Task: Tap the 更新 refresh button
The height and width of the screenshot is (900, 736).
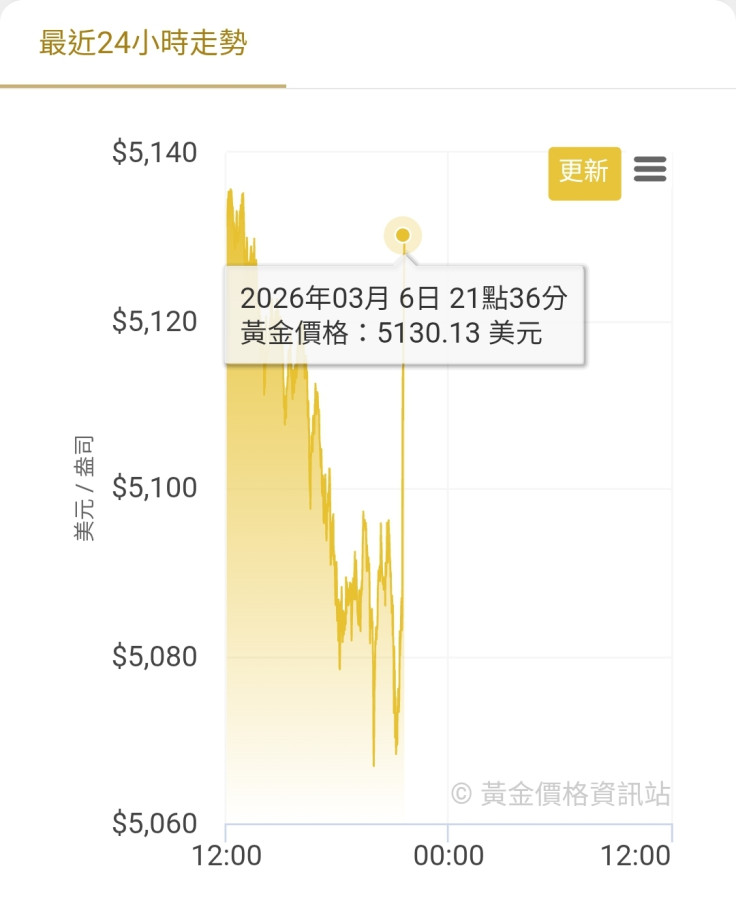Action: coord(584,172)
